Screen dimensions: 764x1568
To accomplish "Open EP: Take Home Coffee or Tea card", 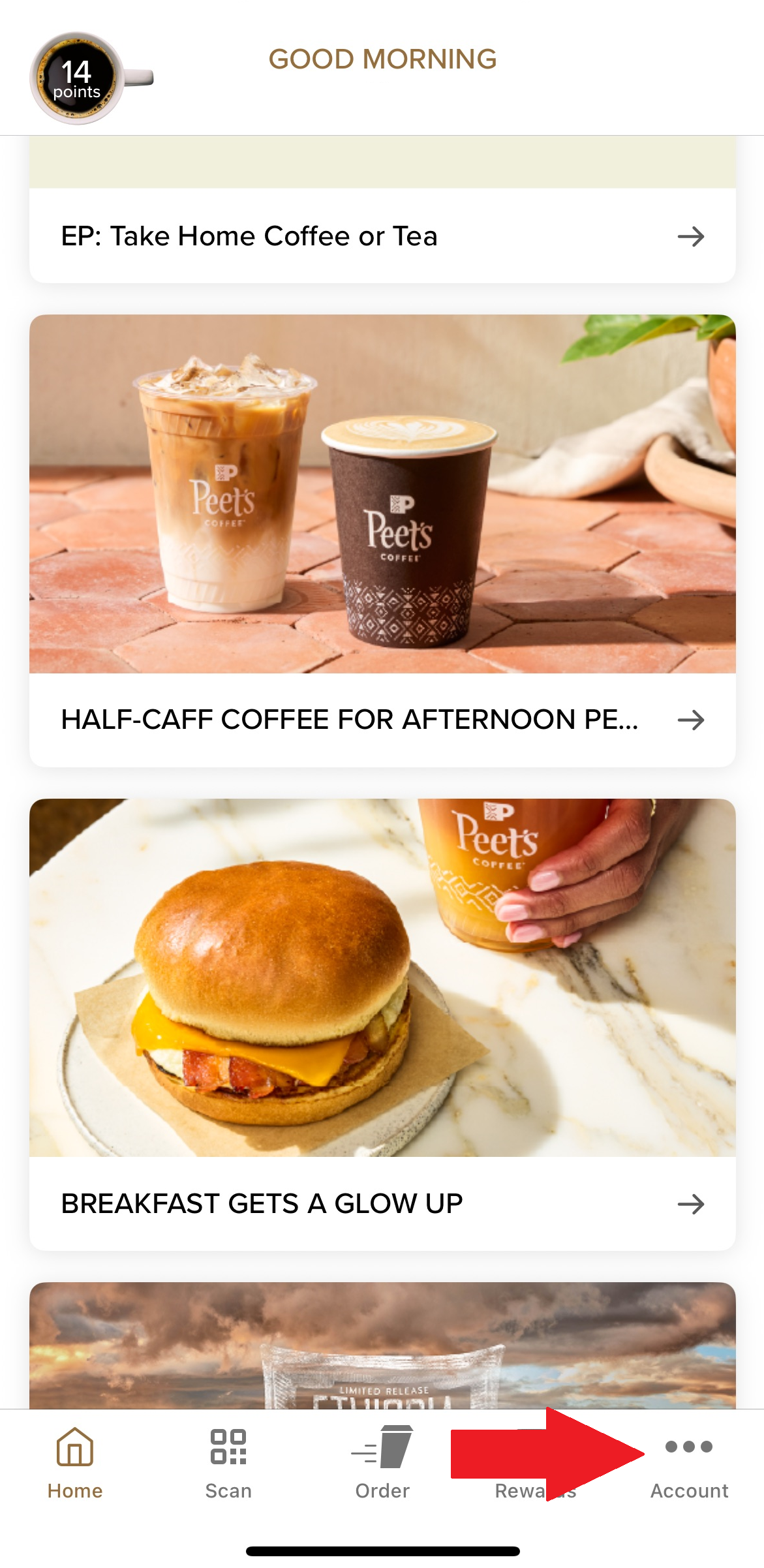I will (x=382, y=236).
